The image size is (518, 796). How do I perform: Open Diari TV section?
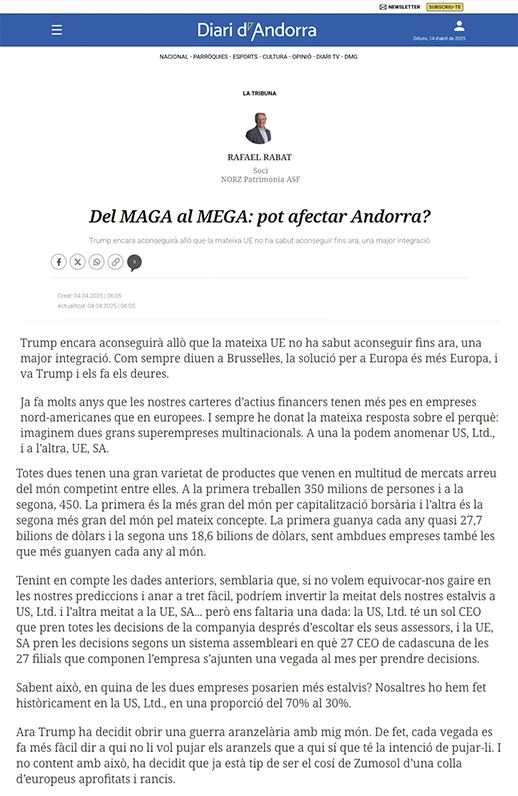coord(328,57)
